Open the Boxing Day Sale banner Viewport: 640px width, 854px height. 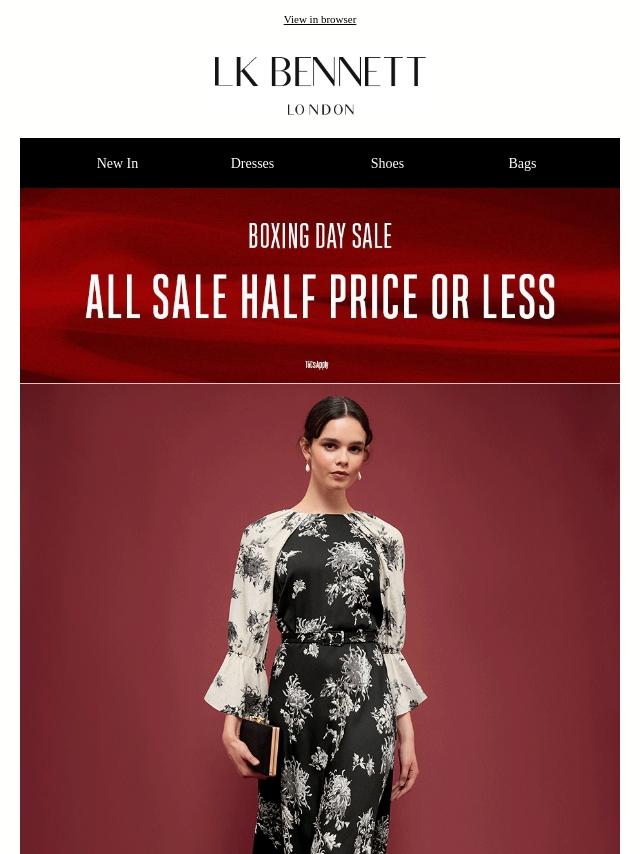(320, 285)
